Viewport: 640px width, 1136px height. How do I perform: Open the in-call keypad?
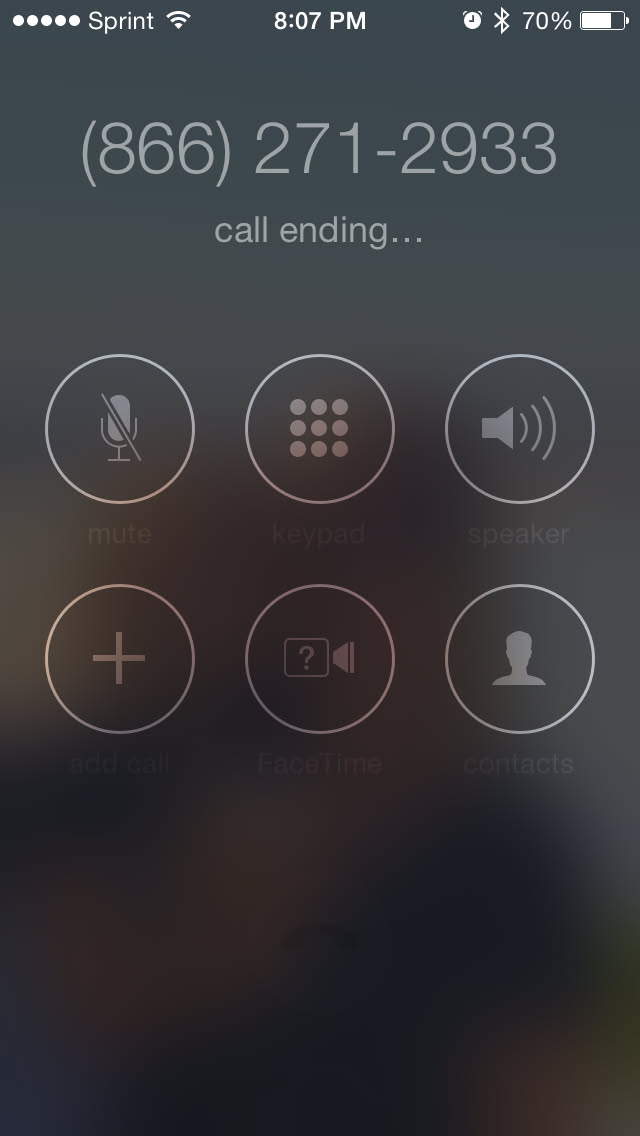coord(320,429)
